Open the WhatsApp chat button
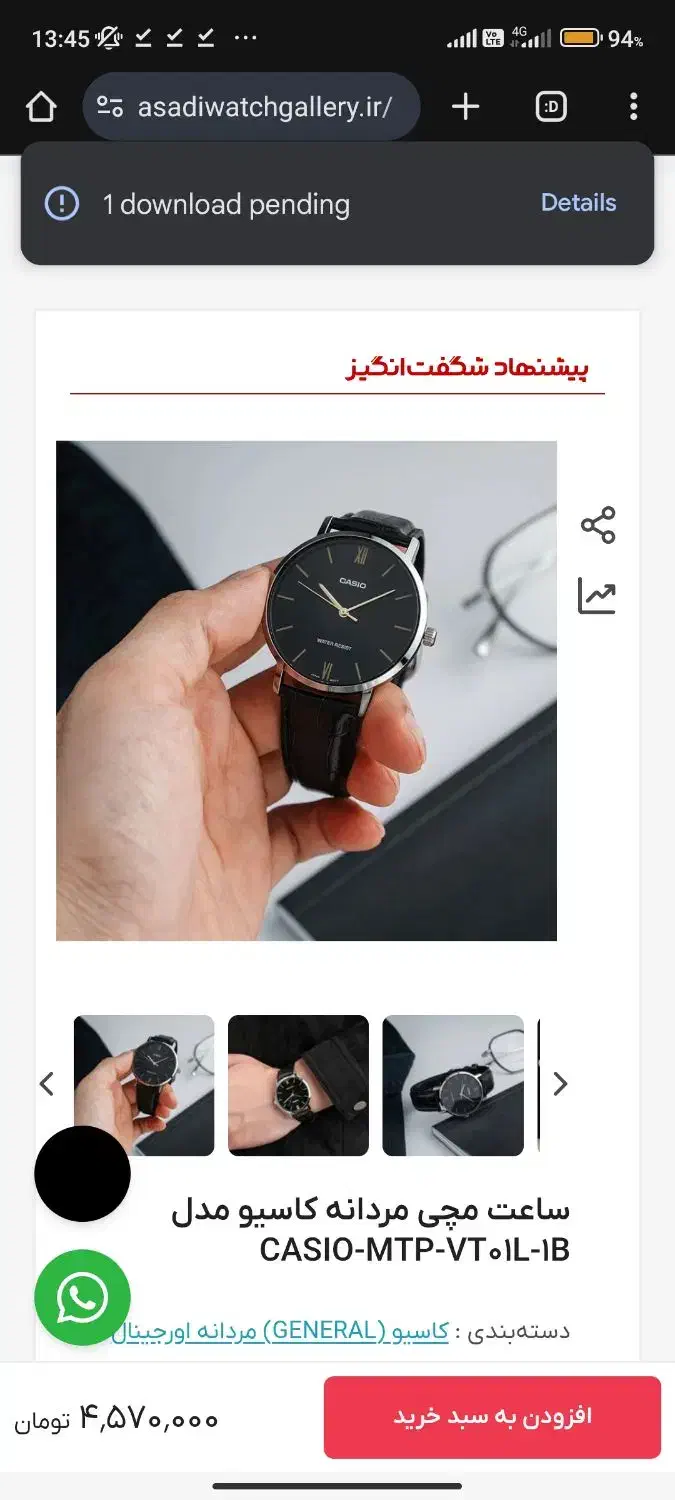Screen dimensions: 675x1500 tap(82, 1298)
